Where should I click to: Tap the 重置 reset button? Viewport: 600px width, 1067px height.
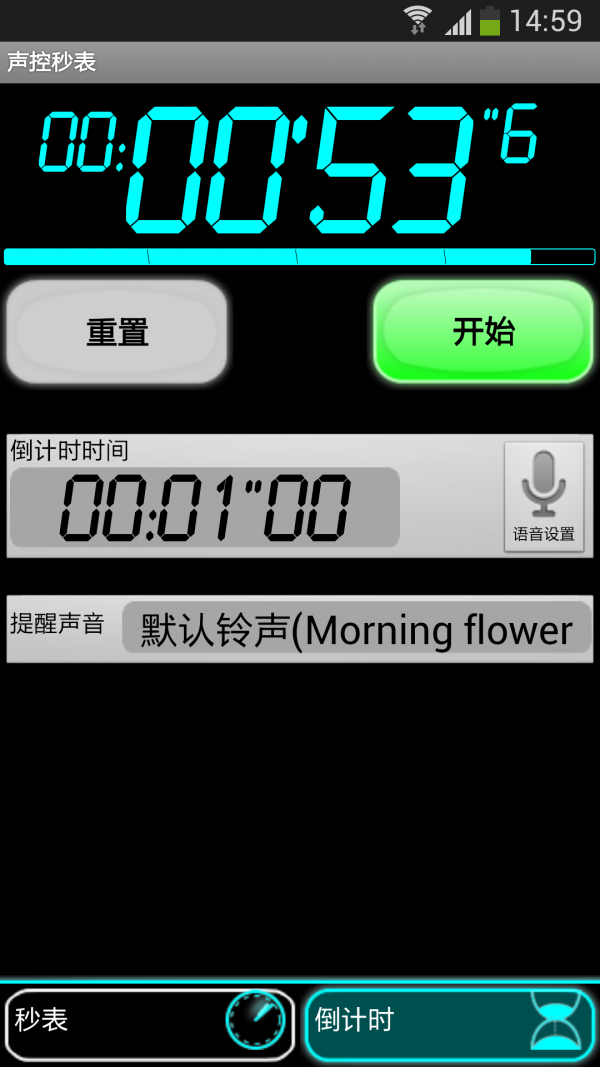click(117, 332)
